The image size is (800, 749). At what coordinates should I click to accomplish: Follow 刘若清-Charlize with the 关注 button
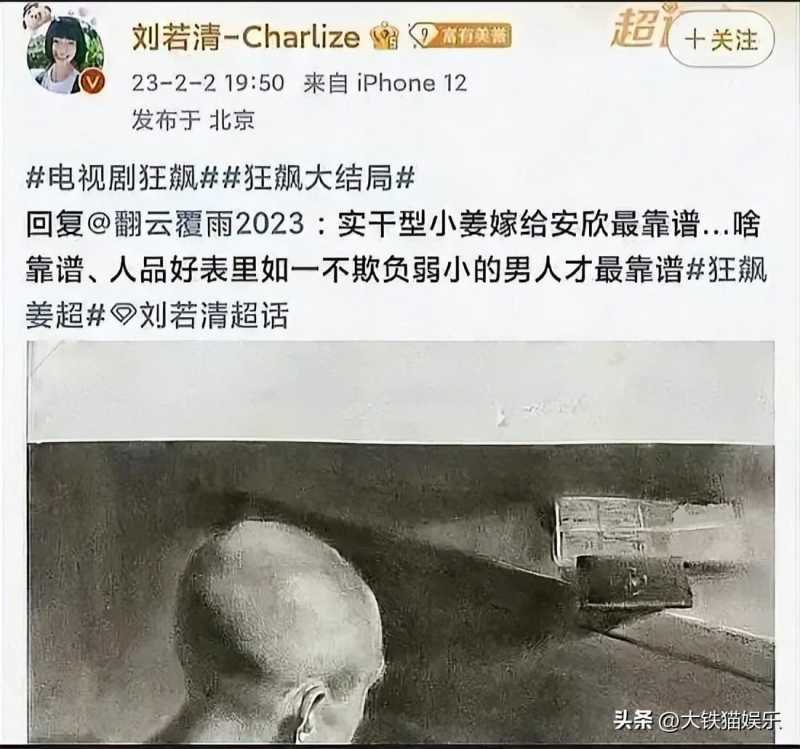(x=722, y=40)
